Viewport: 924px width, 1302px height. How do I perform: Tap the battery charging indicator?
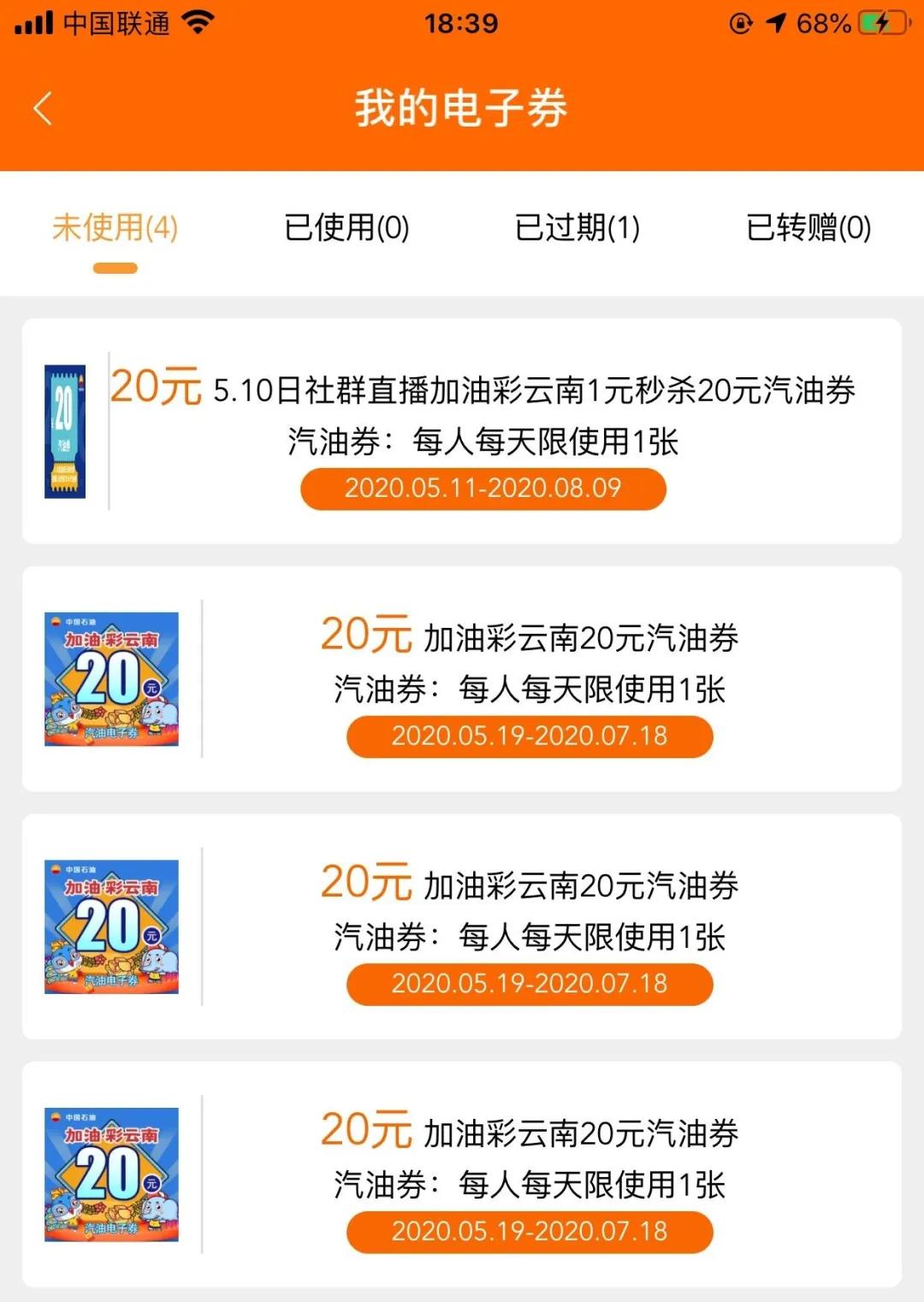pyautogui.click(x=883, y=23)
